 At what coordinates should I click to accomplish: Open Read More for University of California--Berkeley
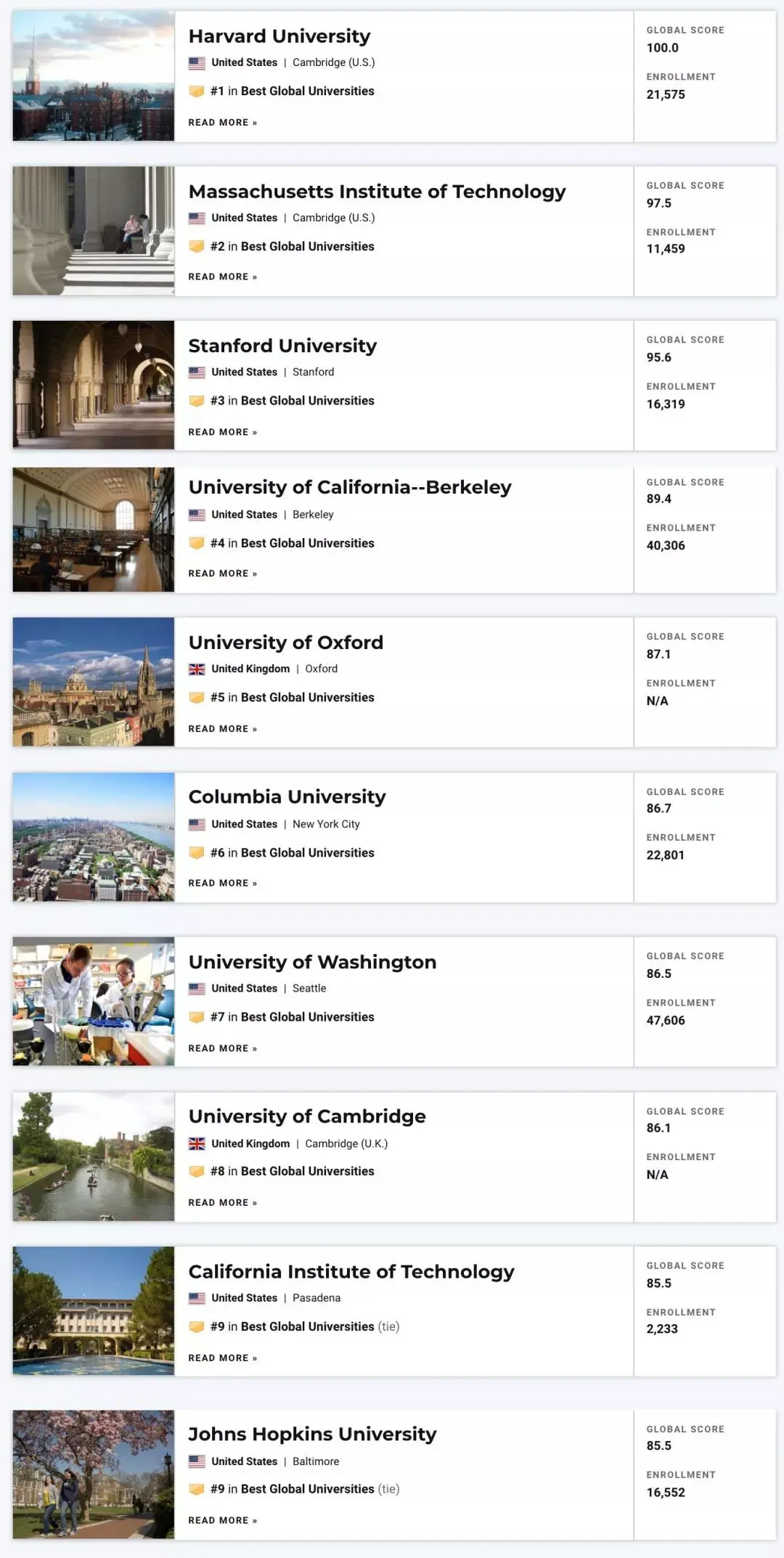(222, 574)
